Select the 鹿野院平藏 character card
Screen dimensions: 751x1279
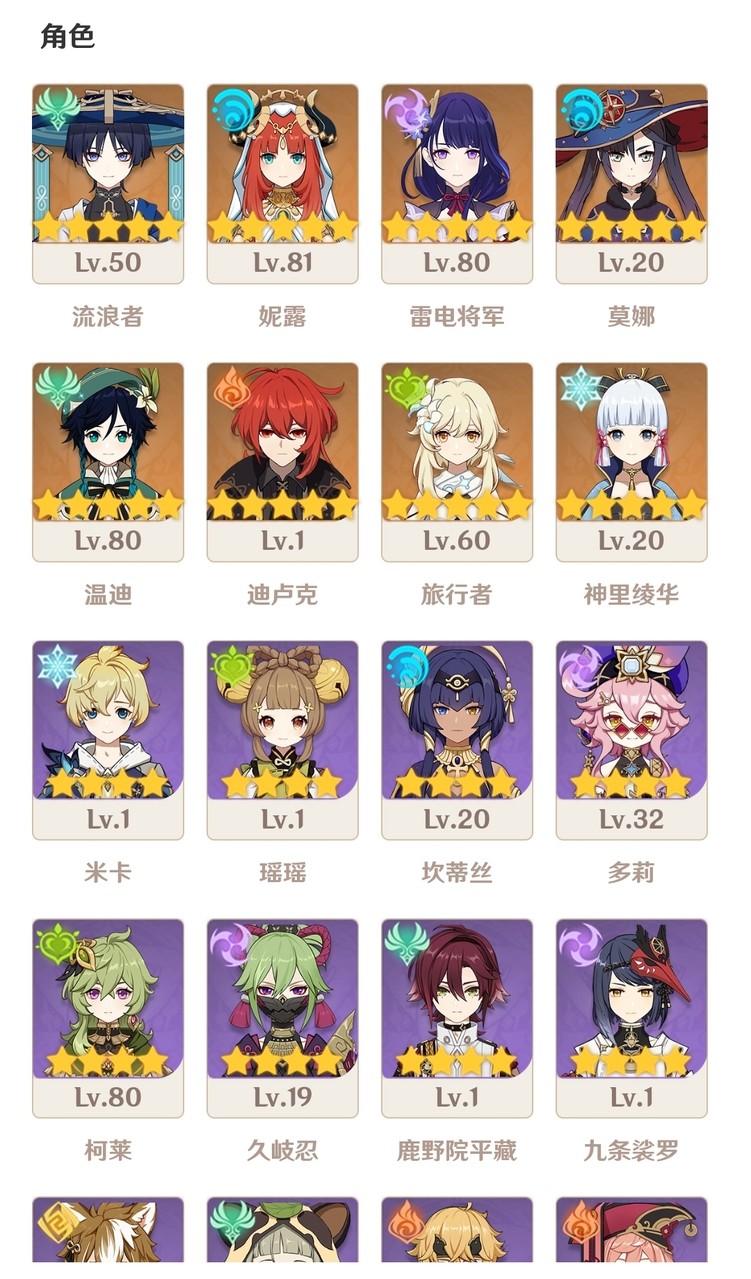click(457, 1017)
